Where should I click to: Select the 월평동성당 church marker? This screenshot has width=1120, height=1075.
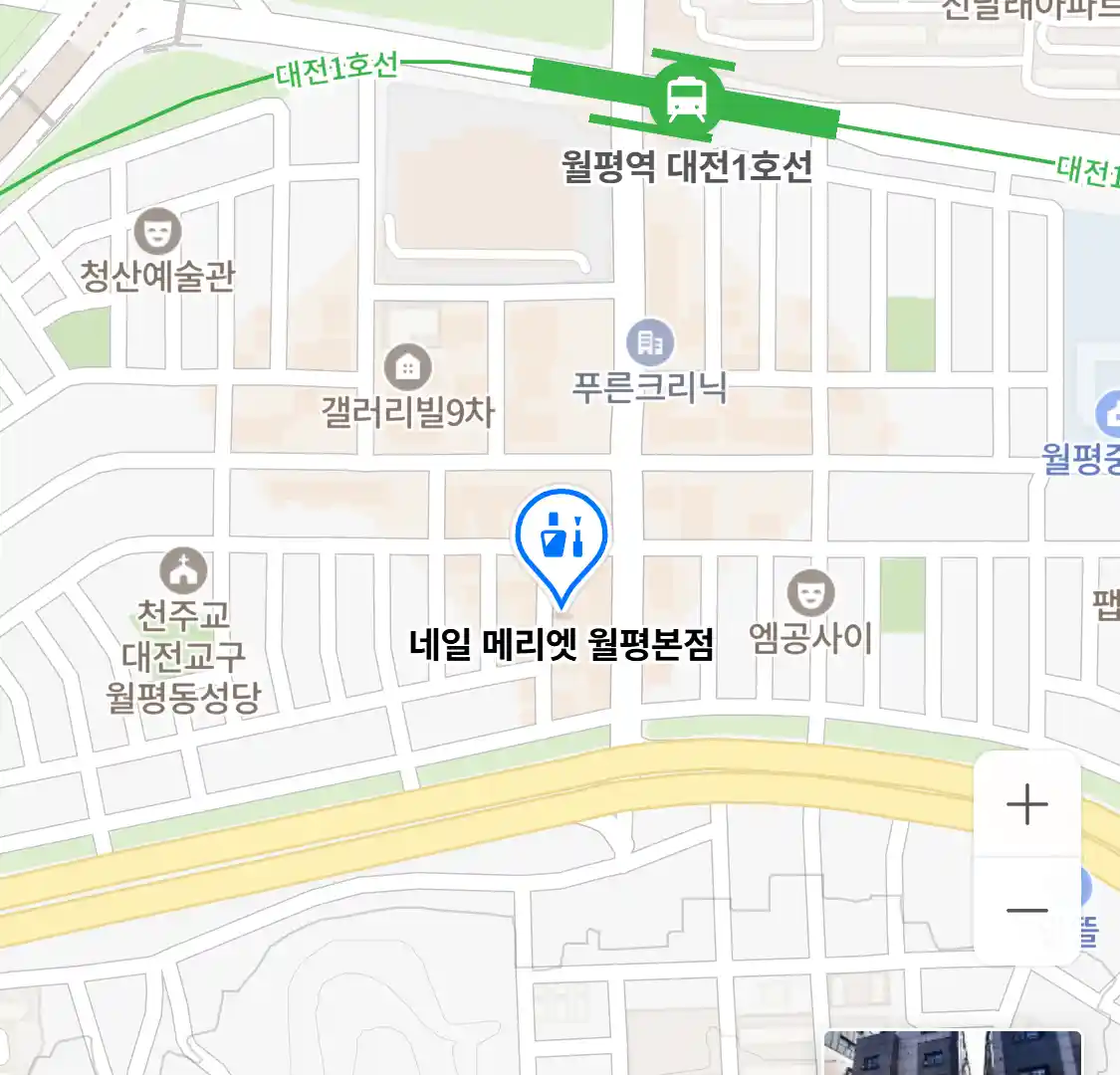[183, 570]
